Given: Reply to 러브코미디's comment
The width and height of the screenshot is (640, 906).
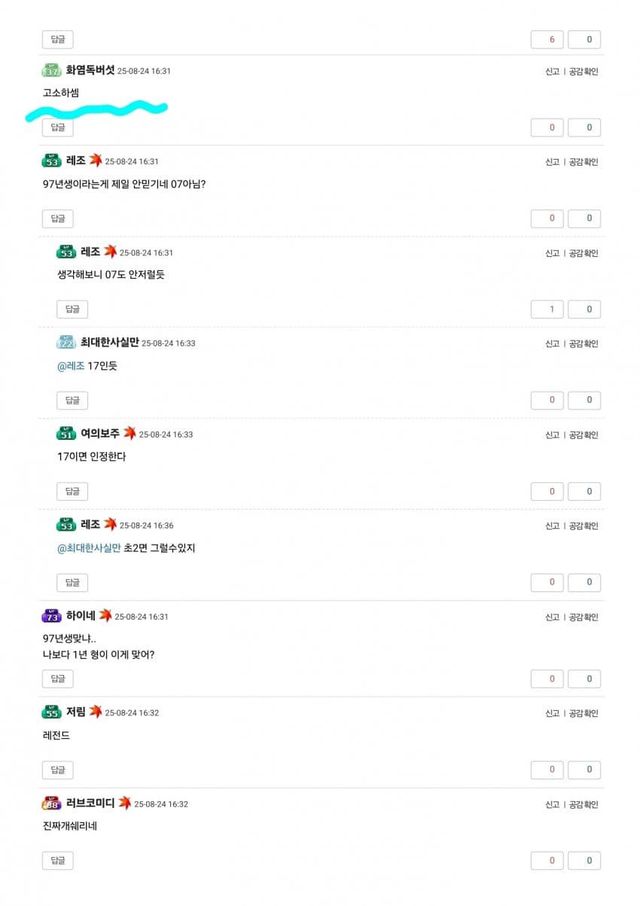Looking at the screenshot, I should pos(57,861).
